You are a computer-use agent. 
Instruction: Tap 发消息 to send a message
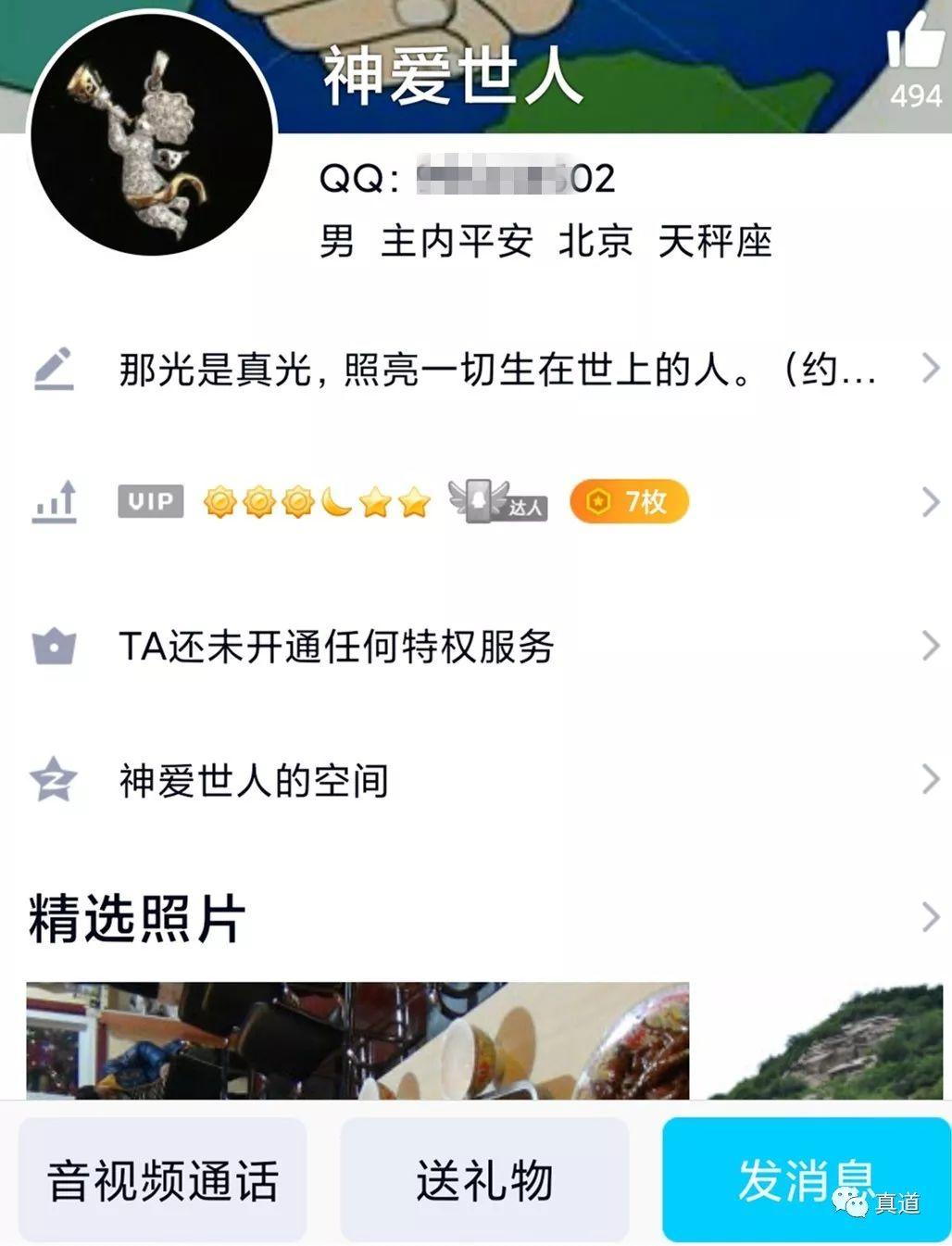coord(805,1179)
